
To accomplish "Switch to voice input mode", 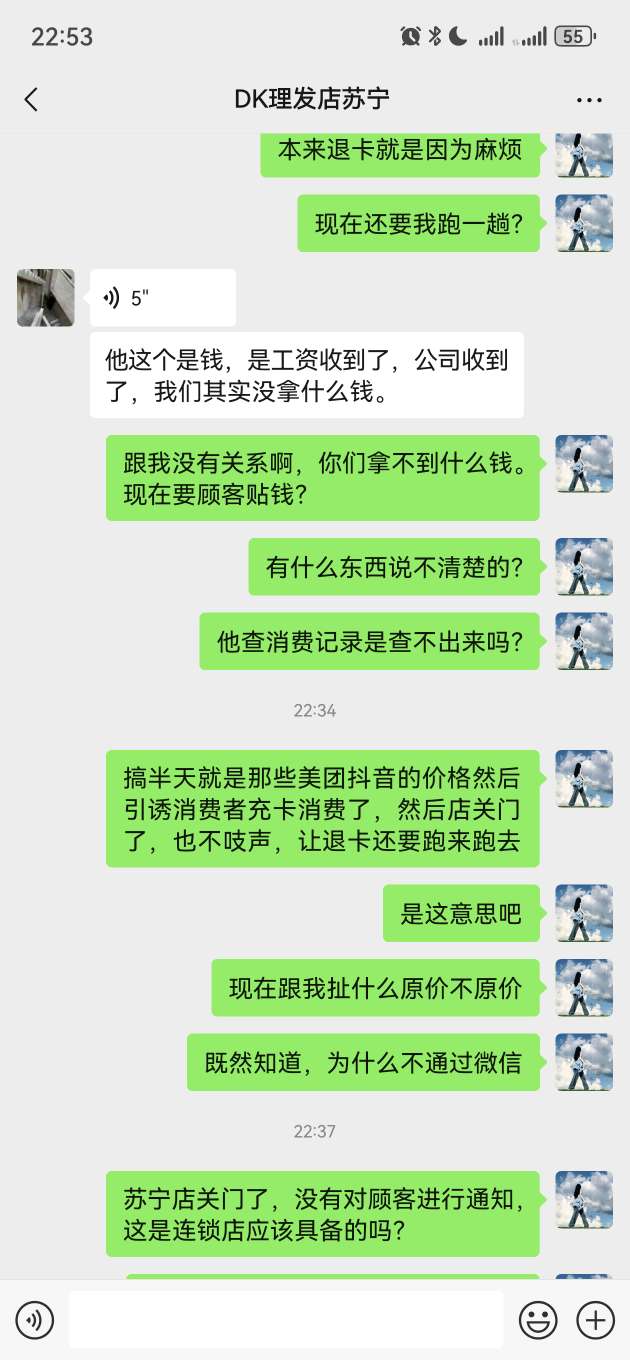I will tap(35, 1320).
